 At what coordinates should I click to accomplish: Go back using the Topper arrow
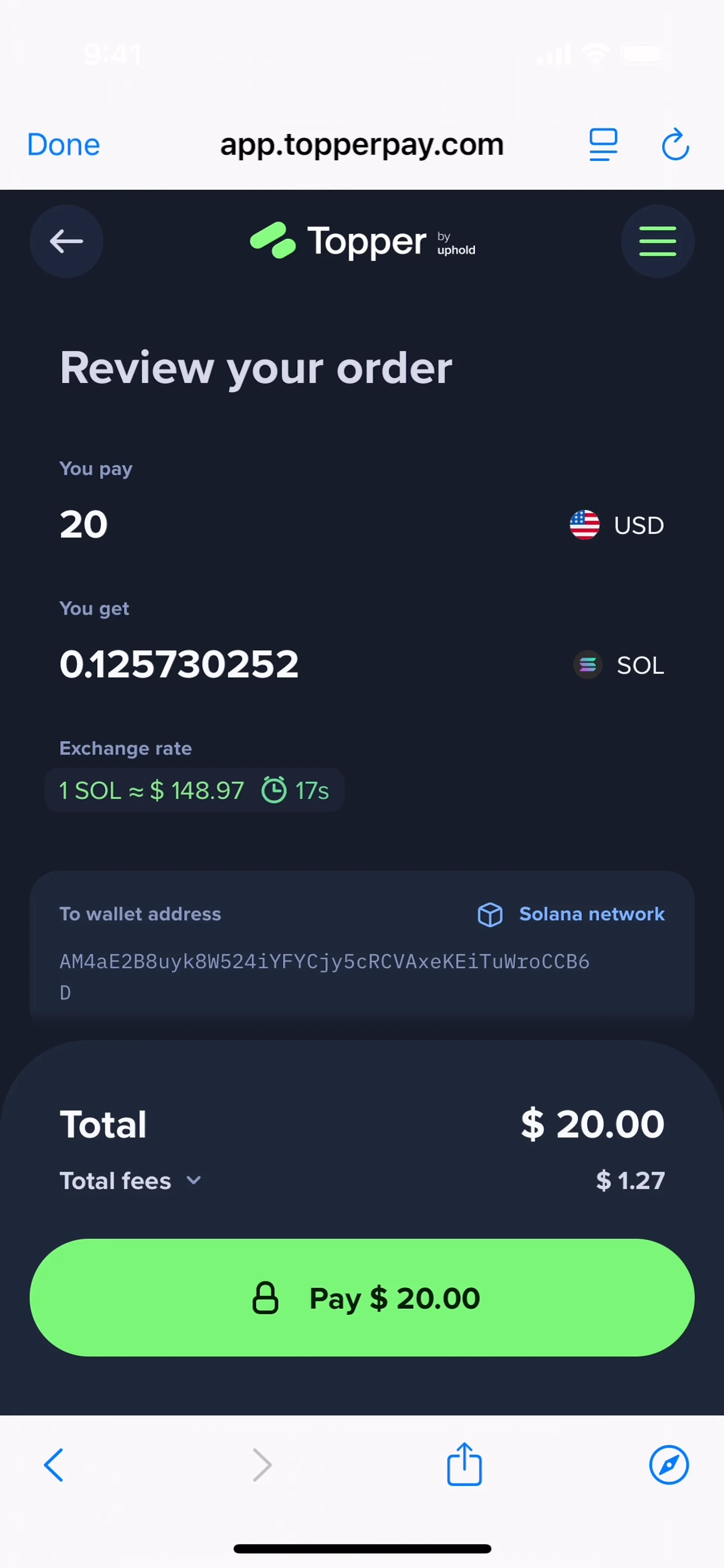click(x=66, y=242)
